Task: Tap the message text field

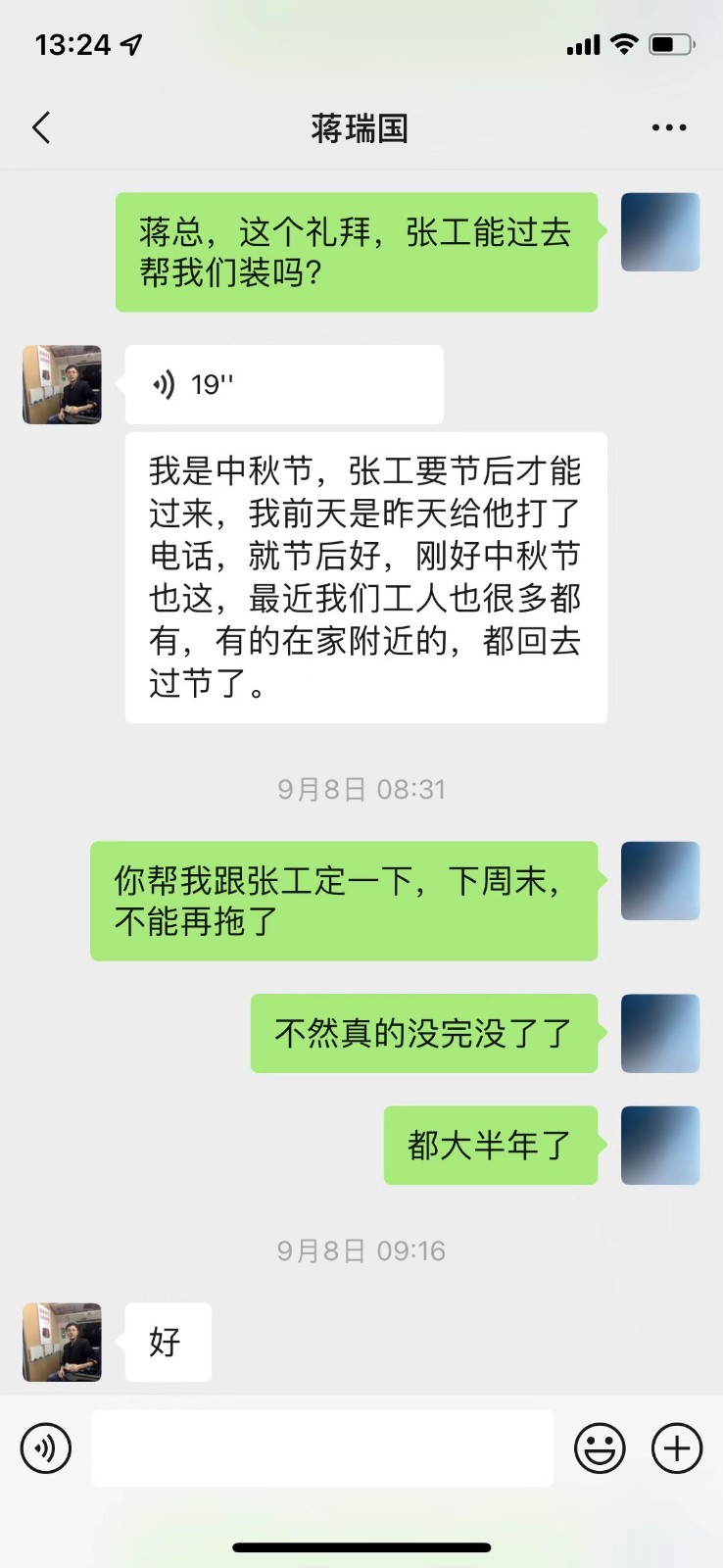Action: click(x=322, y=1447)
